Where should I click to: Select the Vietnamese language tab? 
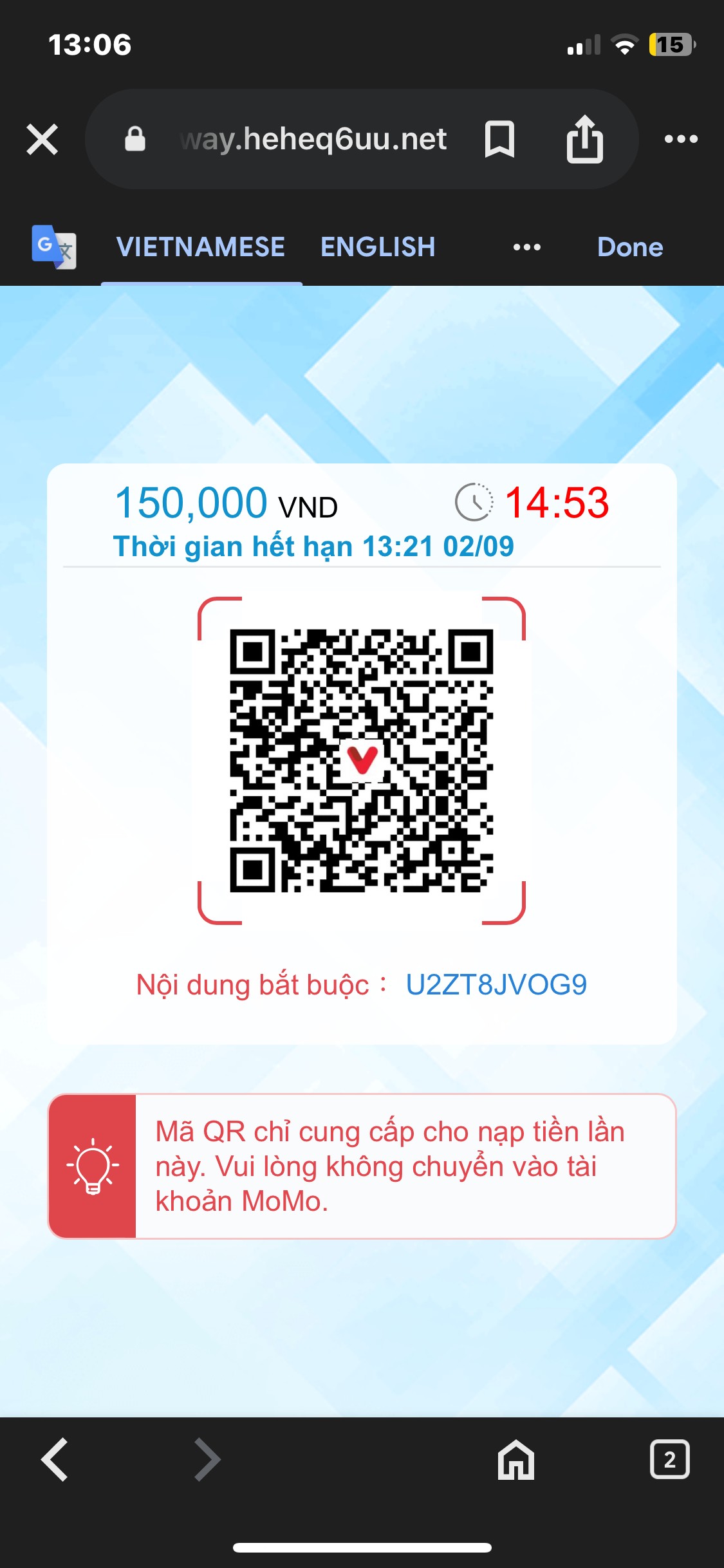click(x=201, y=247)
